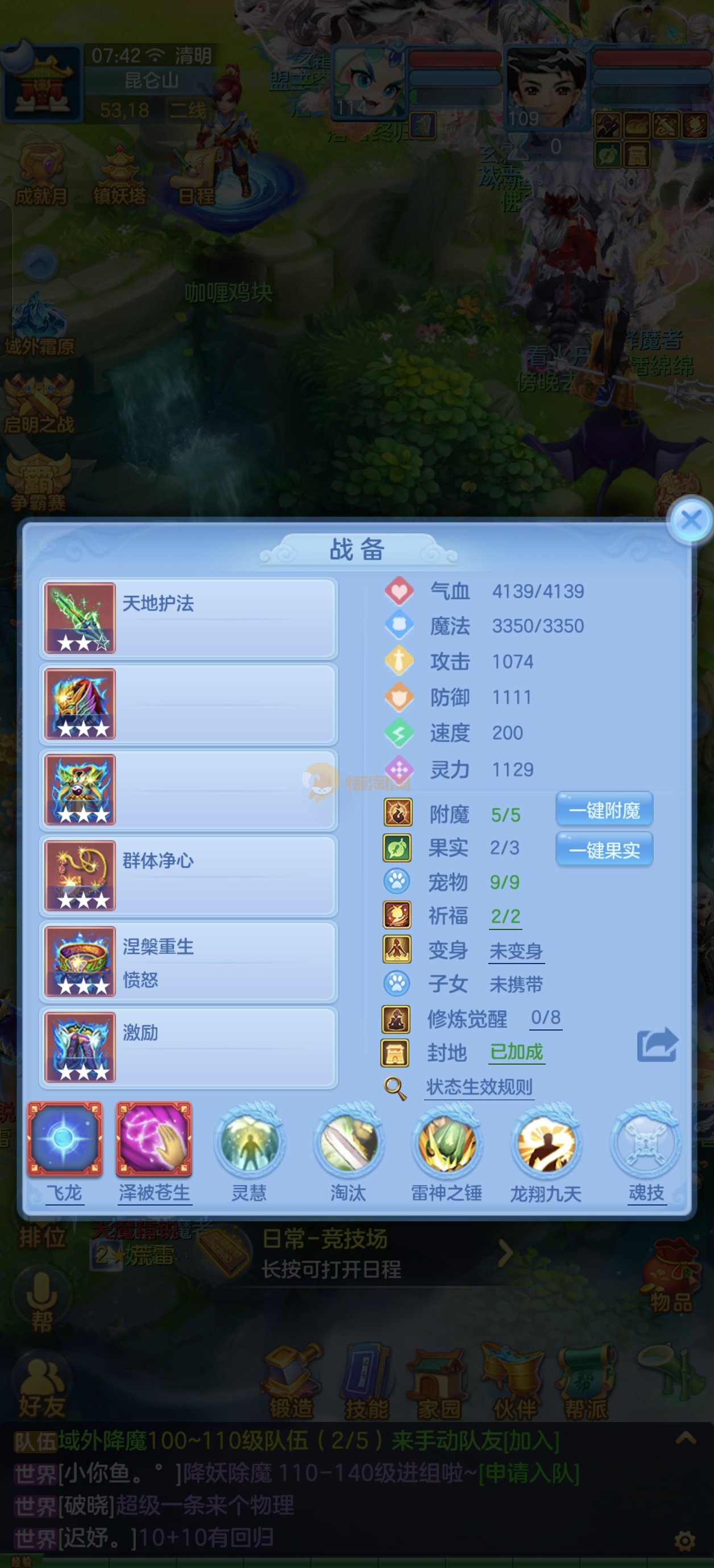The image size is (714, 1568).
Task: Open the 封地 已加成 link
Action: 517,1052
